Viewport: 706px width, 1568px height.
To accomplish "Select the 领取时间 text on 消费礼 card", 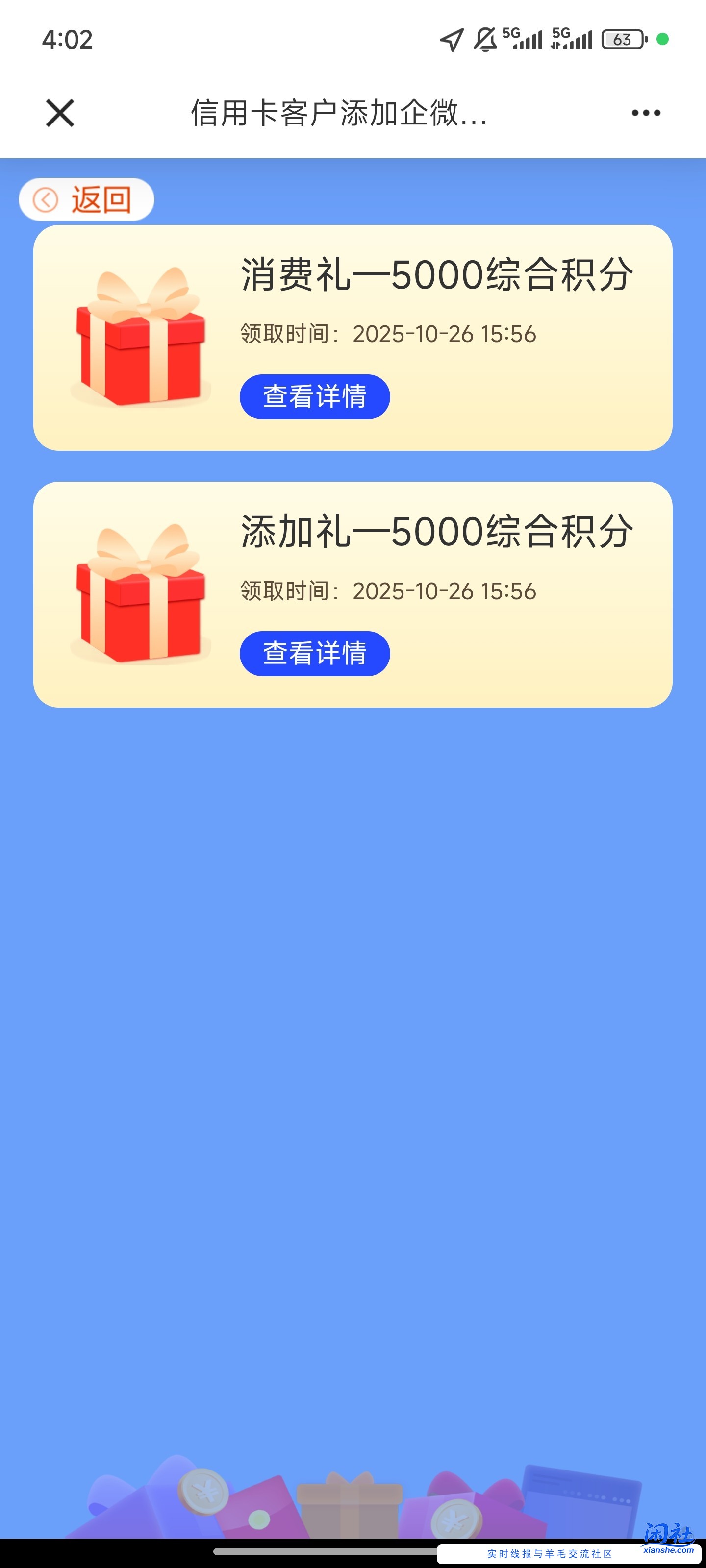I will click(x=387, y=334).
